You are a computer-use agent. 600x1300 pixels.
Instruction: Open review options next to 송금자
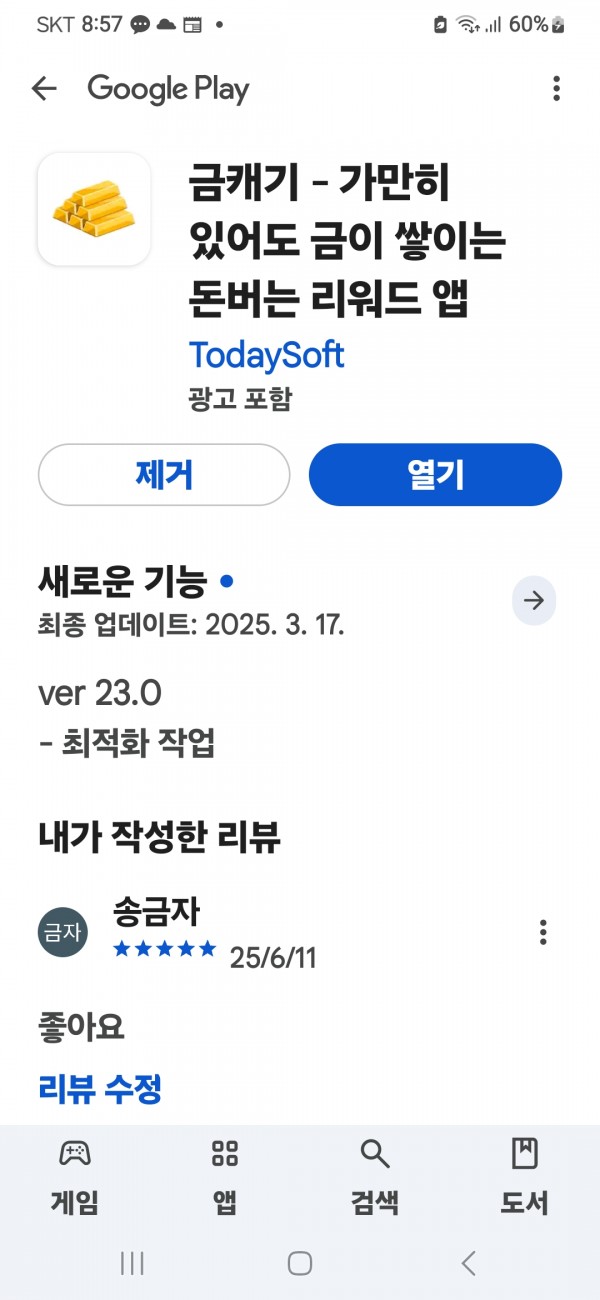[x=543, y=932]
